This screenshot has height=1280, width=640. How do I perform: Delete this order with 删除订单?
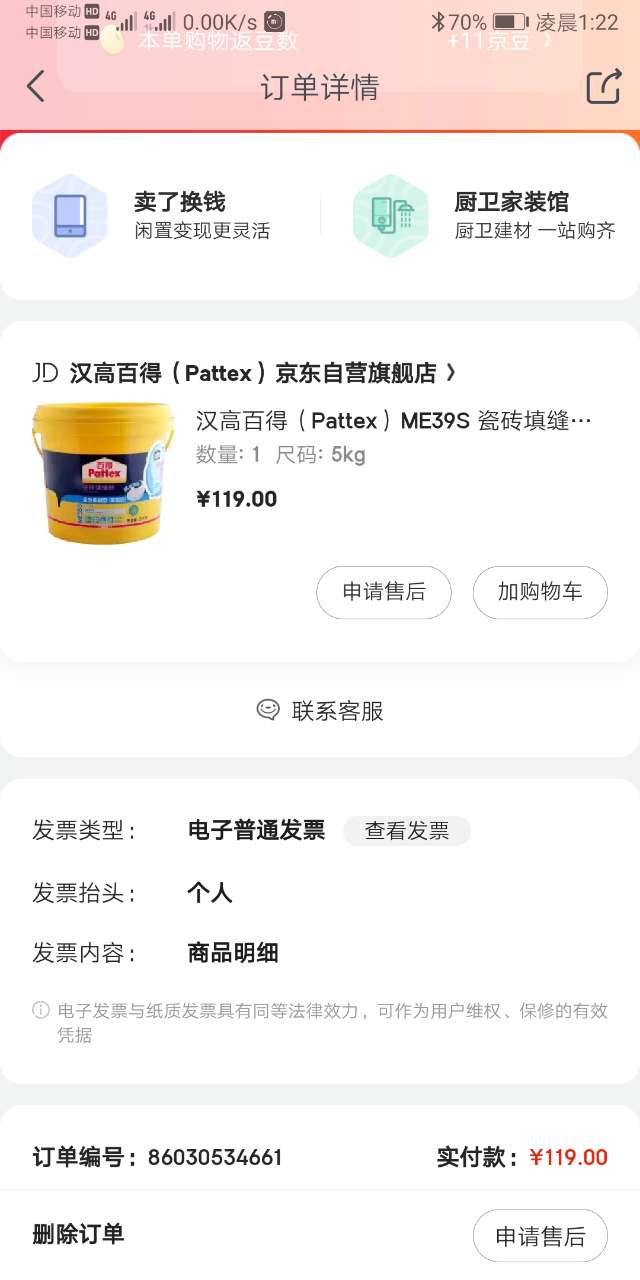78,1234
